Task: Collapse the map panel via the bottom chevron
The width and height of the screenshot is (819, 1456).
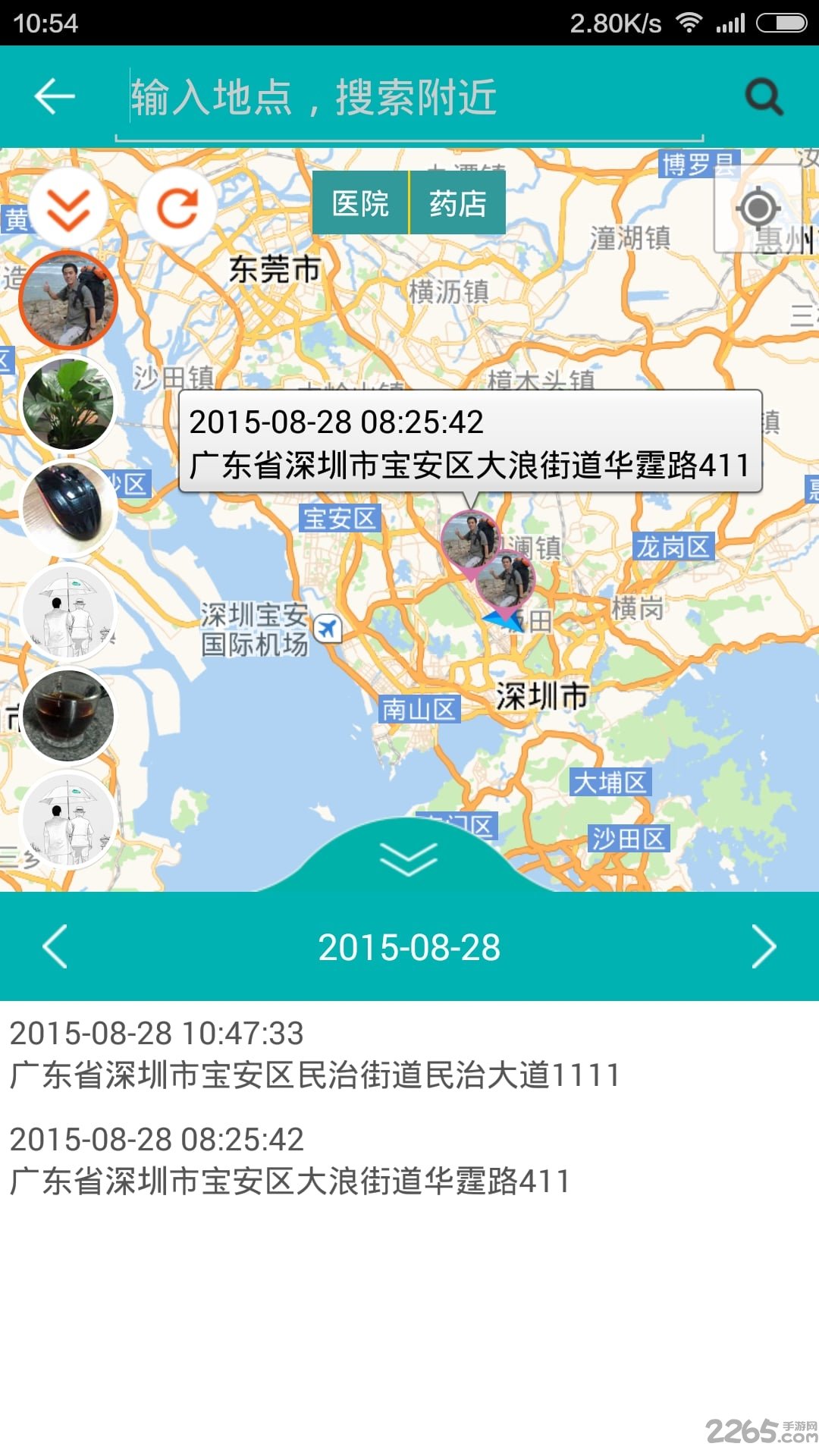Action: point(409,857)
